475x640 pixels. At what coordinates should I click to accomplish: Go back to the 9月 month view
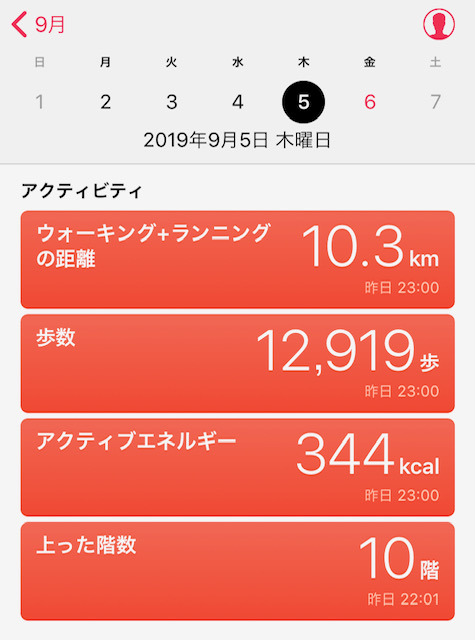click(38, 24)
